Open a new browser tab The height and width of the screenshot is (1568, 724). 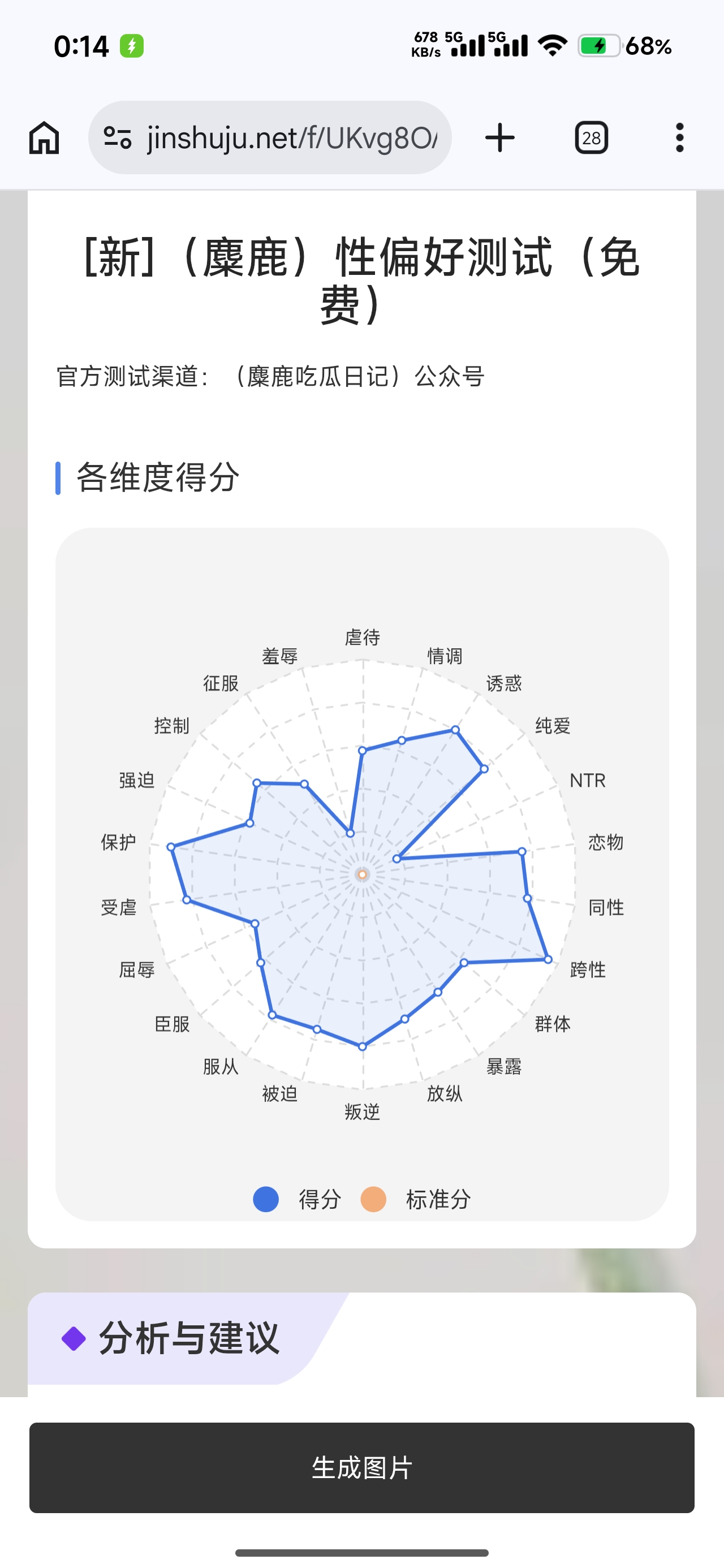tap(500, 137)
